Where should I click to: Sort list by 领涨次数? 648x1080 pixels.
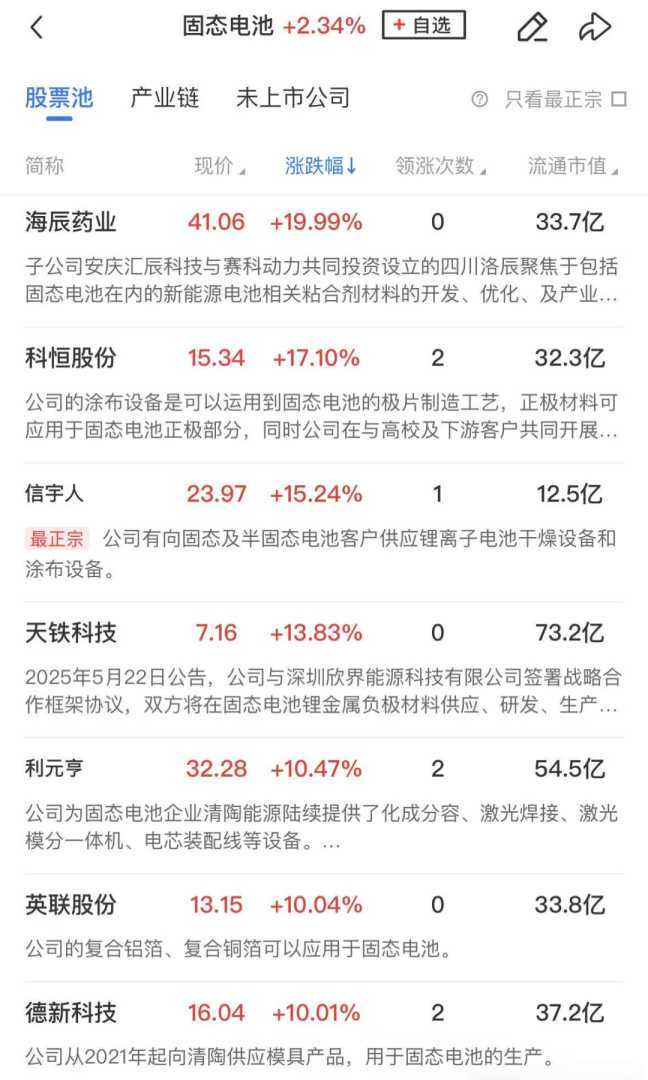tap(438, 166)
